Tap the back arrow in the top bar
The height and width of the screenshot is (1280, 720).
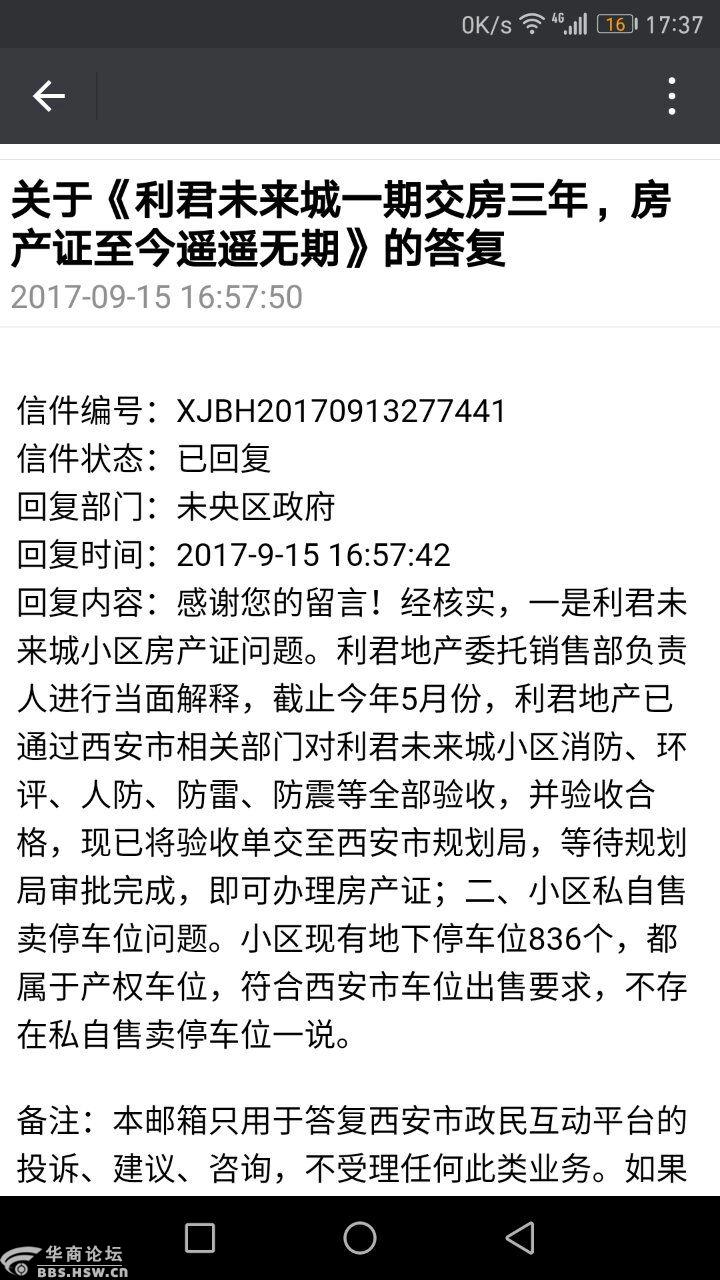48,96
